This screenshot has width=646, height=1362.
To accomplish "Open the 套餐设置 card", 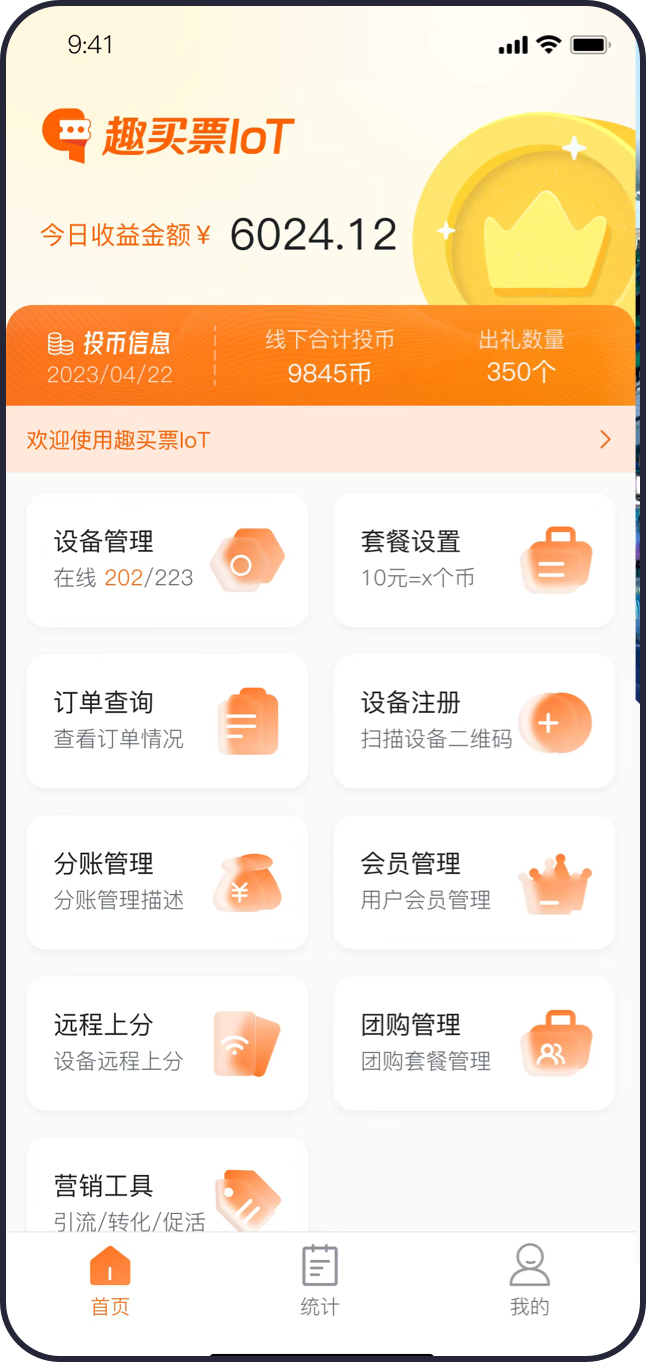I will tap(474, 560).
